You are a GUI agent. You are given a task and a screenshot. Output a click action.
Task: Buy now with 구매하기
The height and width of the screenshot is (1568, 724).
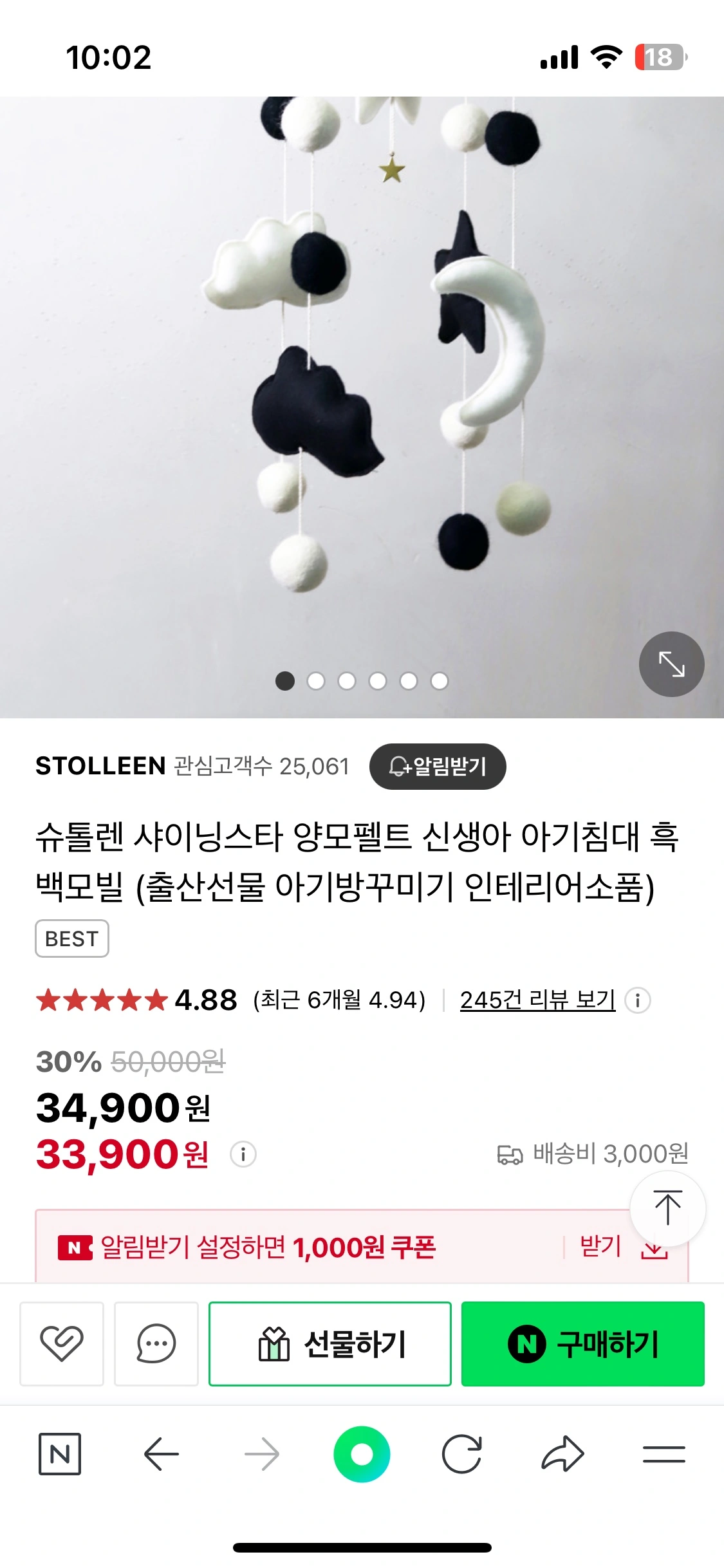tap(582, 1343)
